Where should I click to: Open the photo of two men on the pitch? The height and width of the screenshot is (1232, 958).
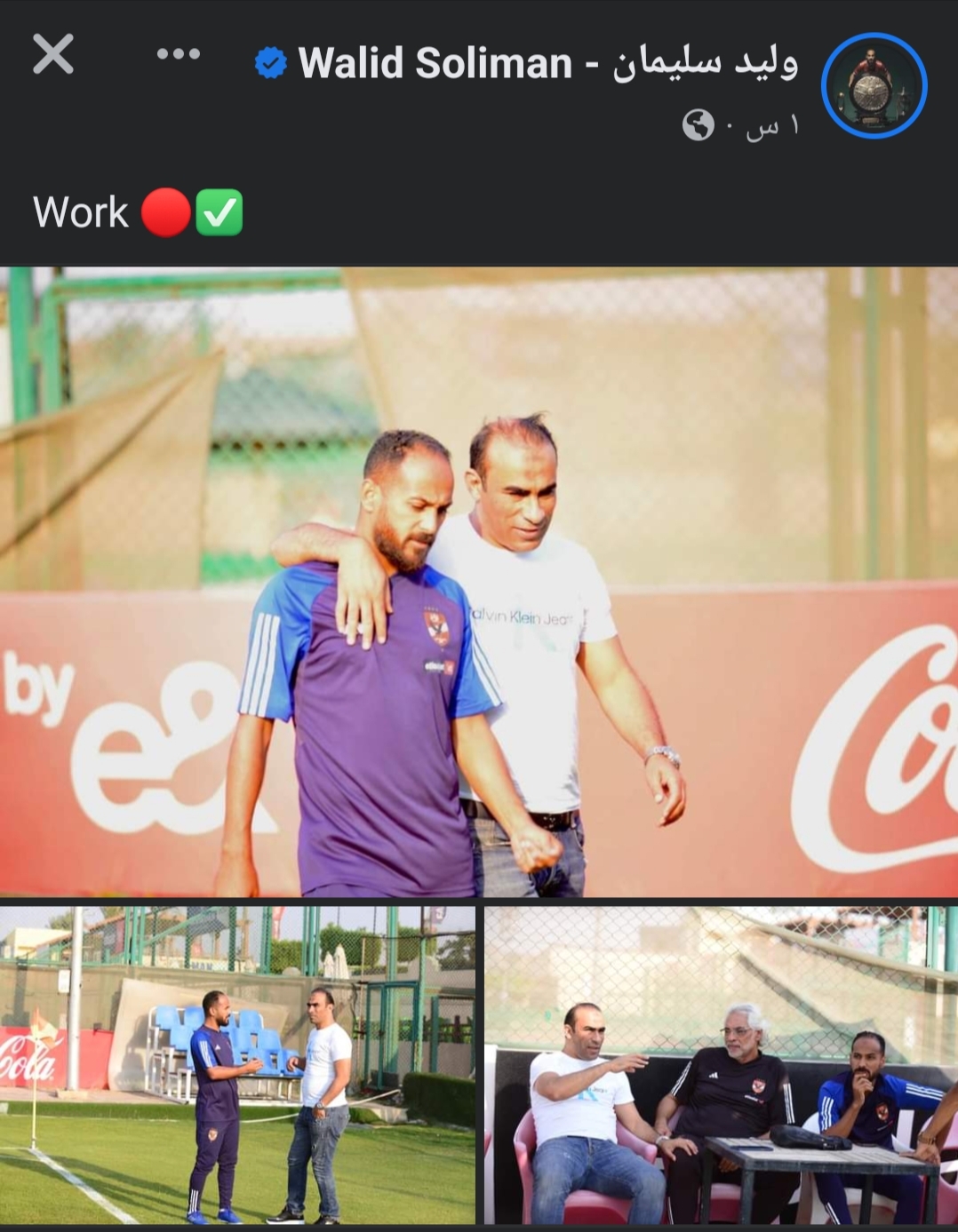point(237,1065)
